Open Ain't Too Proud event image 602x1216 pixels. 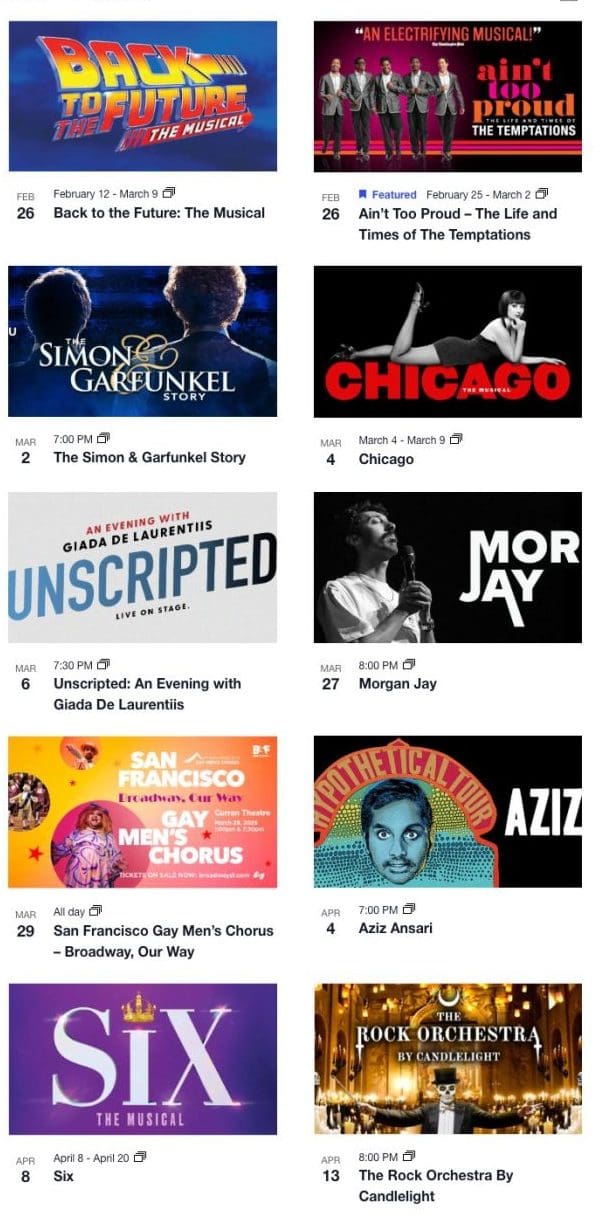pos(447,96)
